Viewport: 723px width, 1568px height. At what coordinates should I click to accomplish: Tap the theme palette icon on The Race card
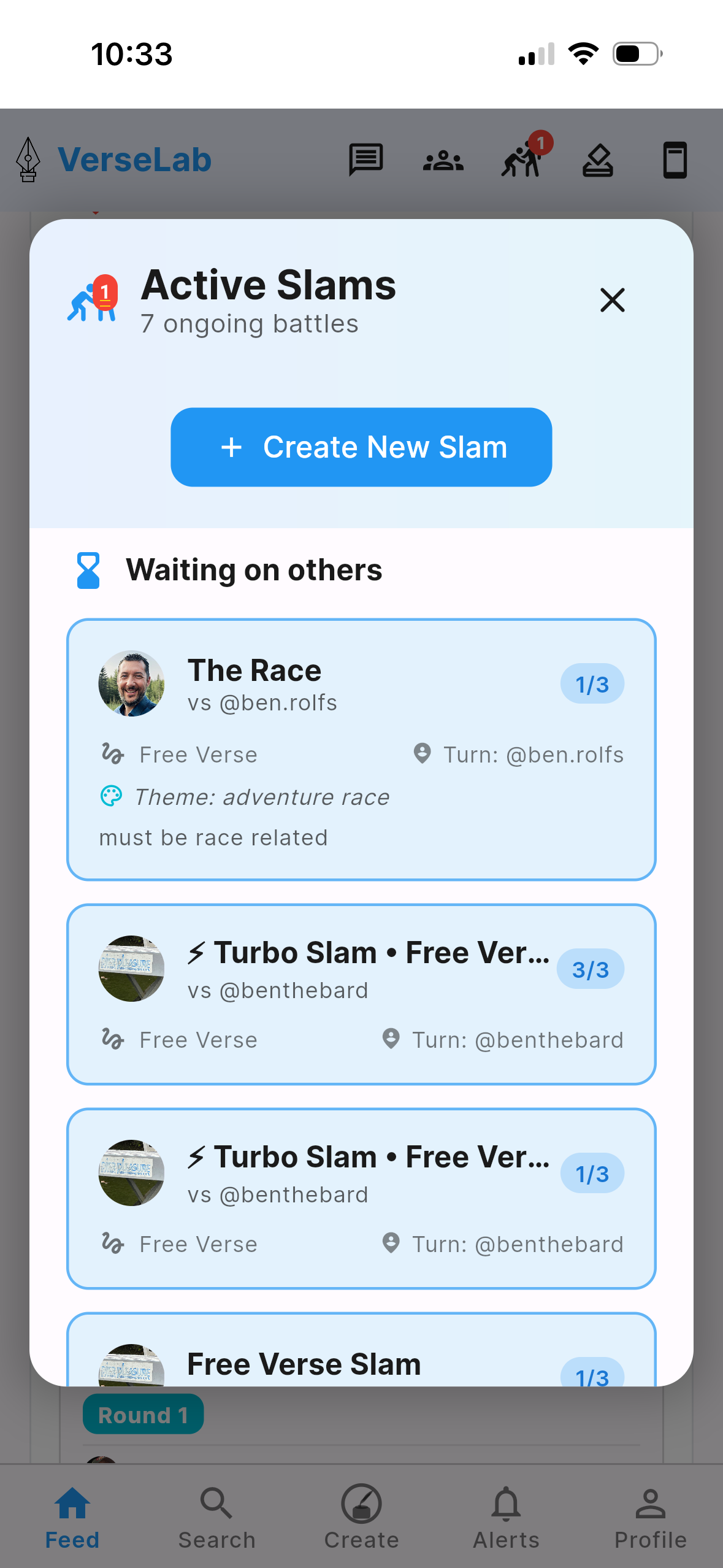pyautogui.click(x=111, y=796)
